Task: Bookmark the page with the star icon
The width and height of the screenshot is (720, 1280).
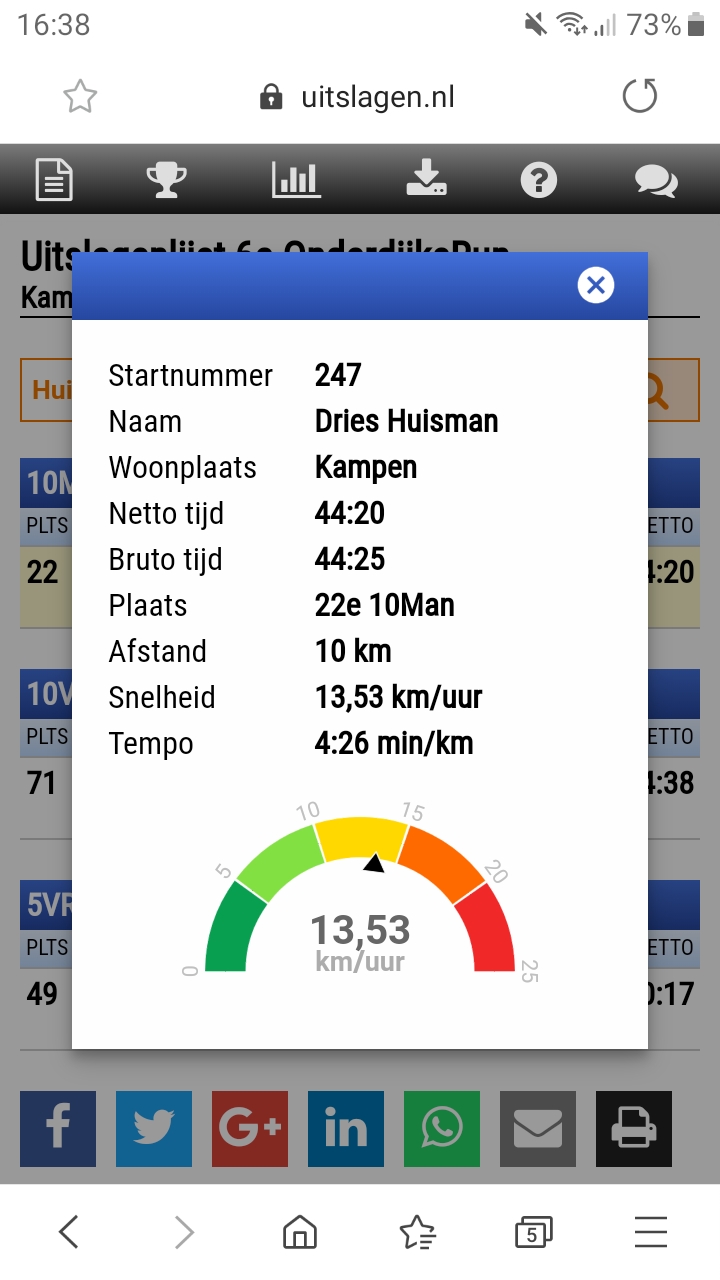Action: pyautogui.click(x=80, y=96)
